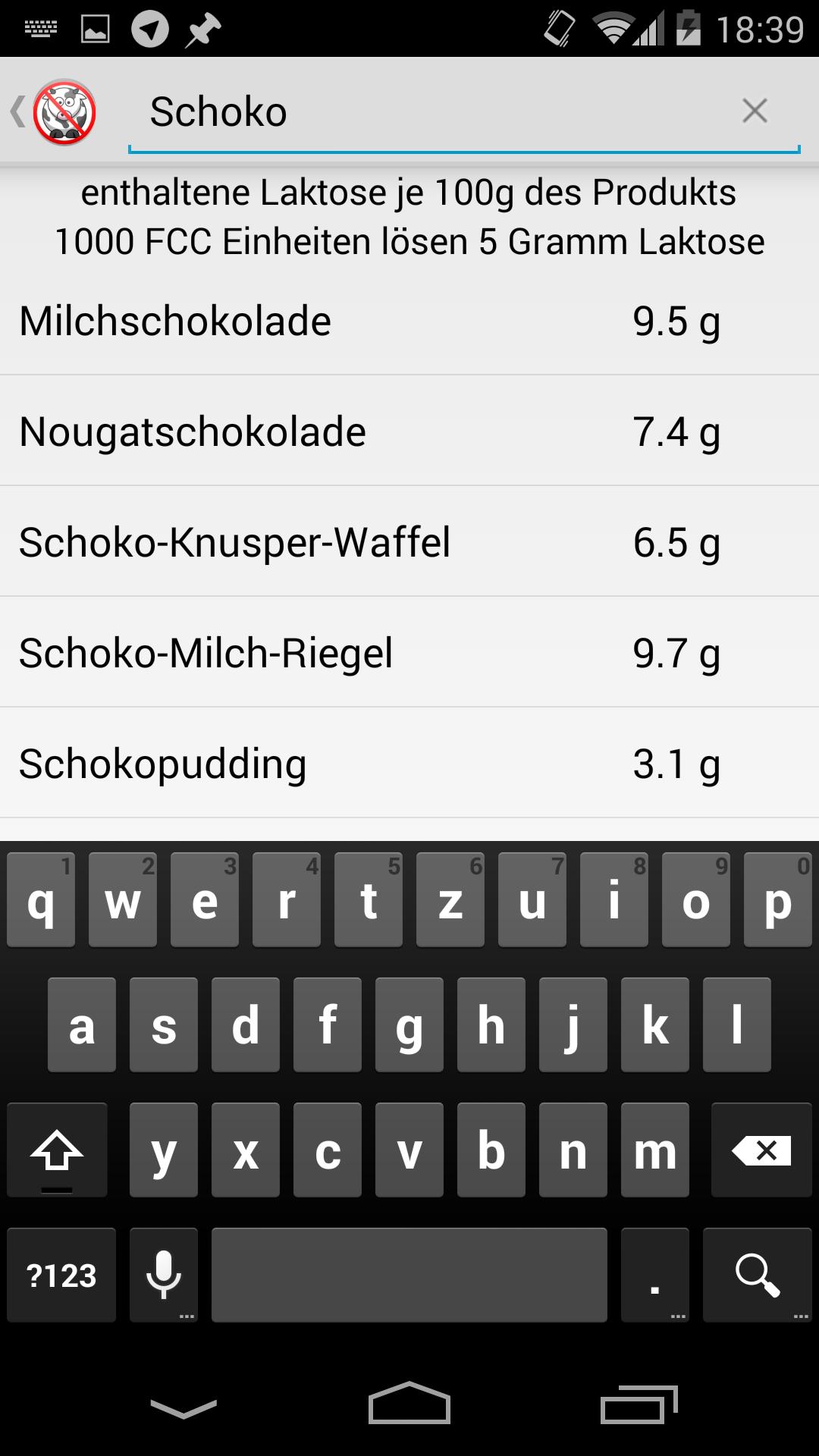The height and width of the screenshot is (1456, 819).
Task: Clear the Schoko search text
Action: [x=755, y=111]
